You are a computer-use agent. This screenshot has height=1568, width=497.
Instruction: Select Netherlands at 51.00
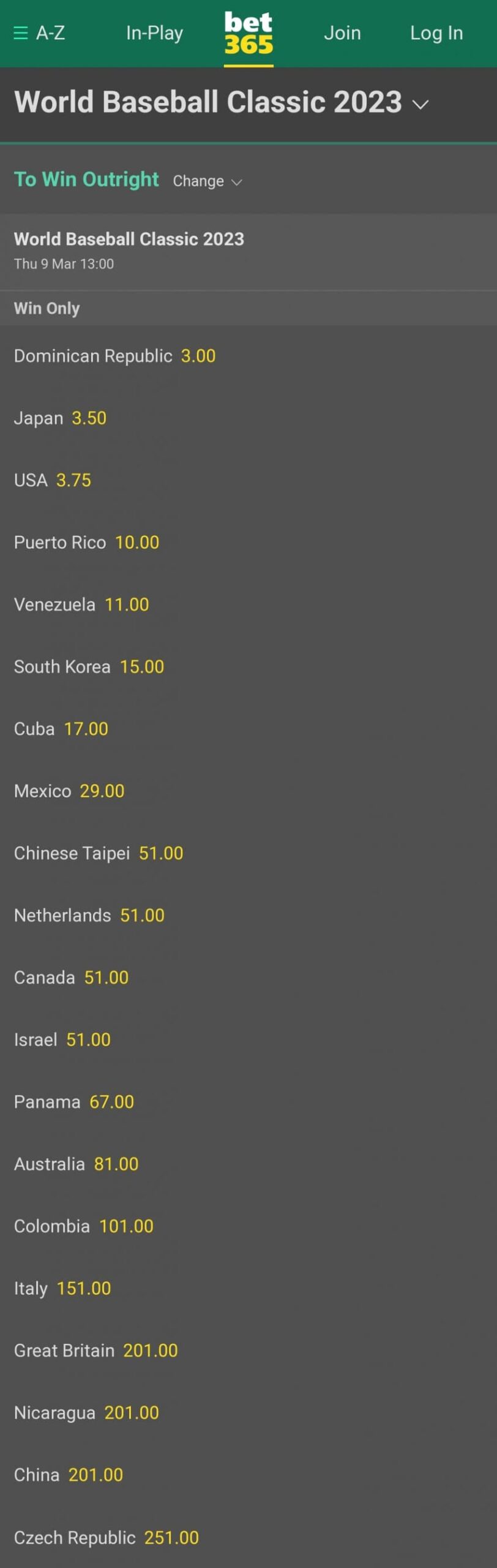(x=89, y=915)
